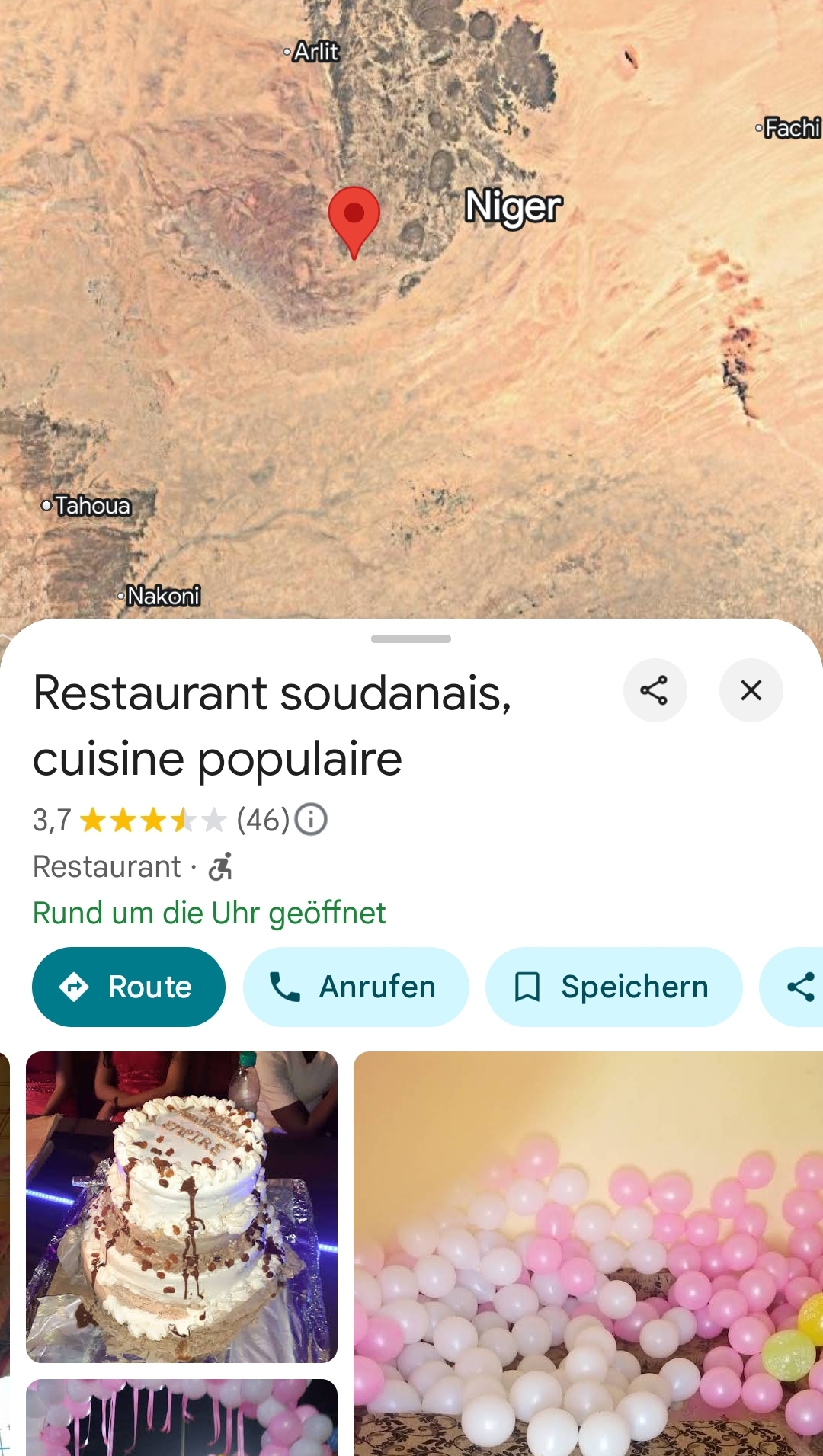
Task: Open the rating info icon next to (46)
Action: (311, 820)
